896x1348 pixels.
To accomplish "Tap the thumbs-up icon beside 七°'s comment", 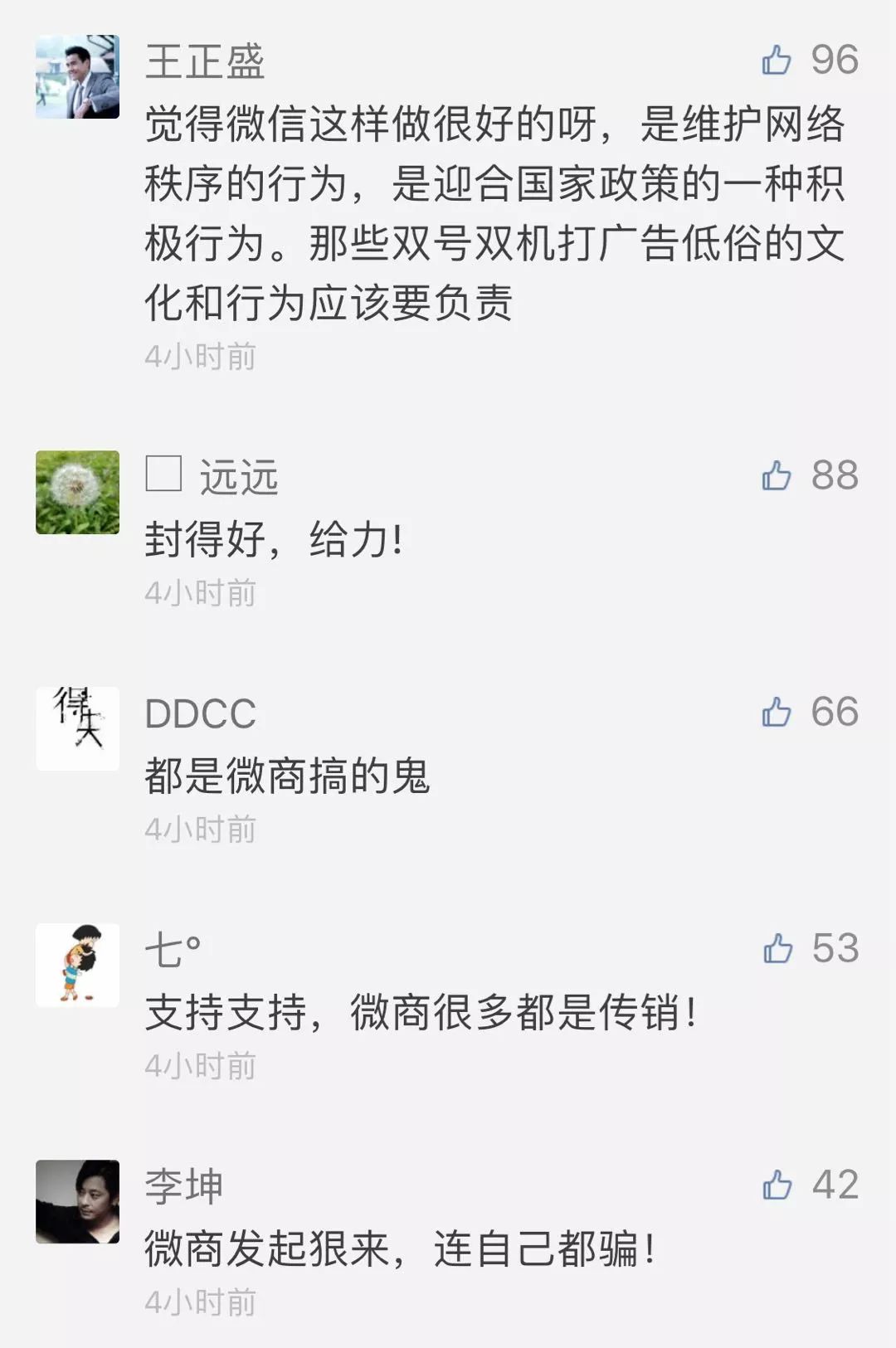I will pyautogui.click(x=778, y=947).
